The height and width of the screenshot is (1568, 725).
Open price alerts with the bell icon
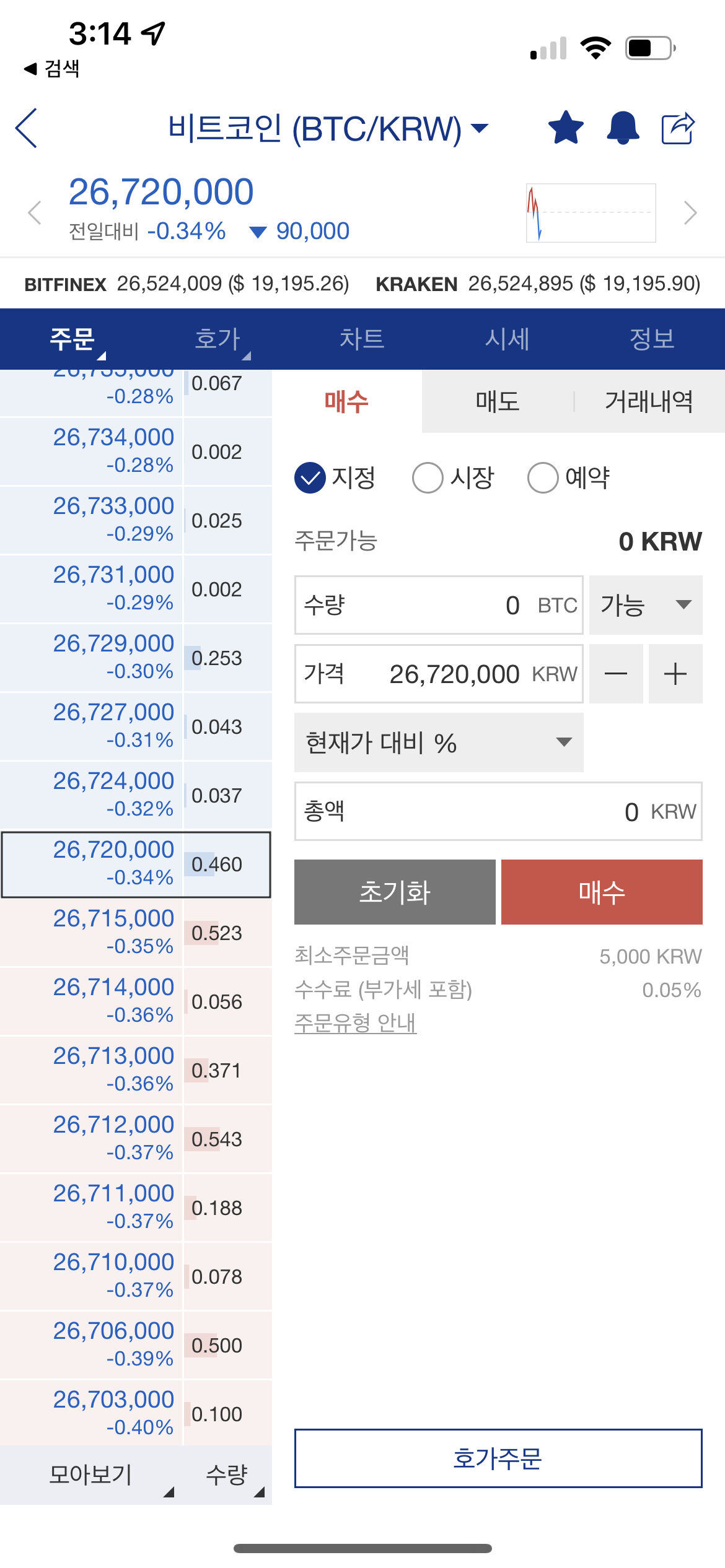623,129
